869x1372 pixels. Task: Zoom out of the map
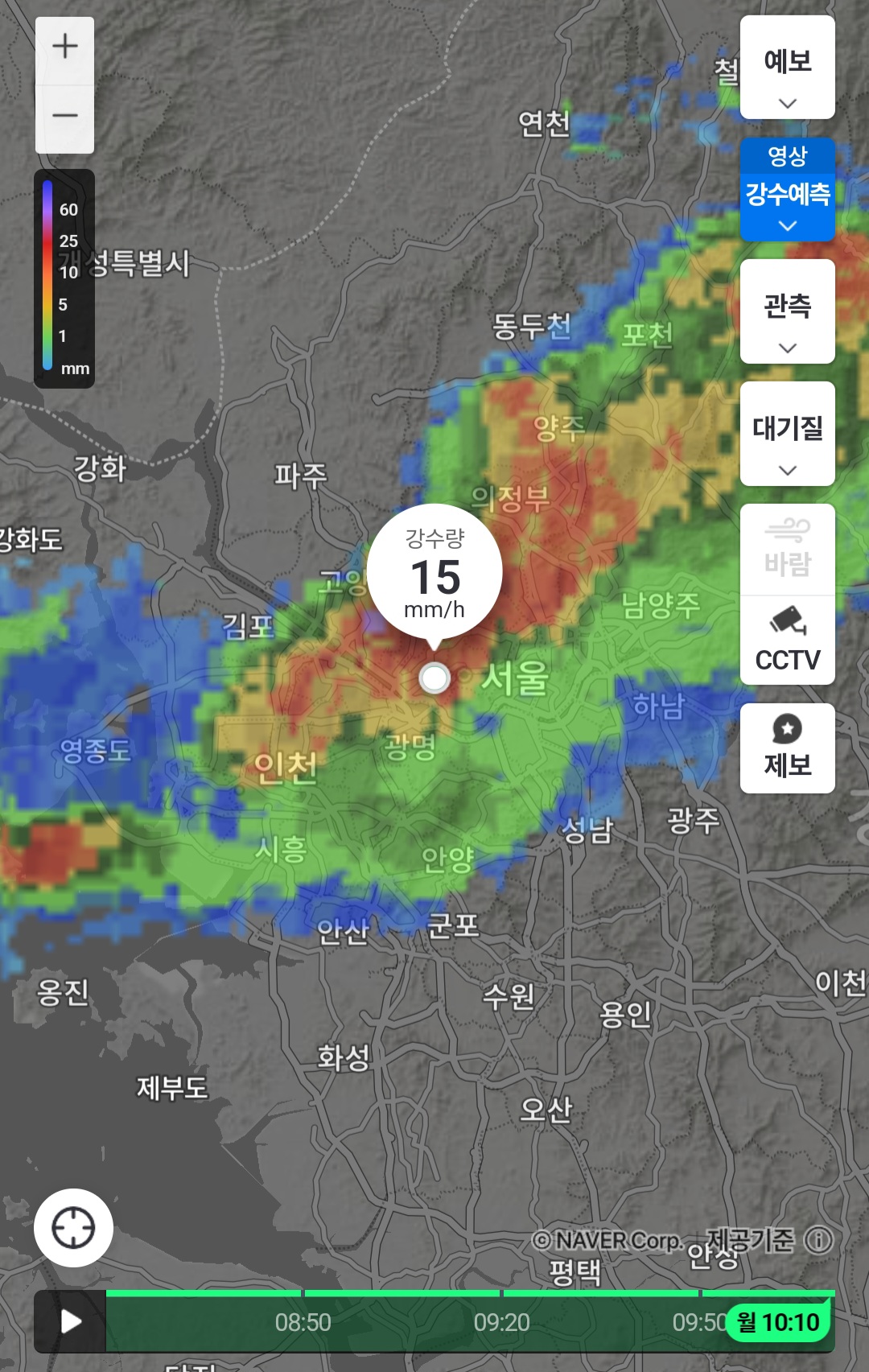(x=64, y=116)
